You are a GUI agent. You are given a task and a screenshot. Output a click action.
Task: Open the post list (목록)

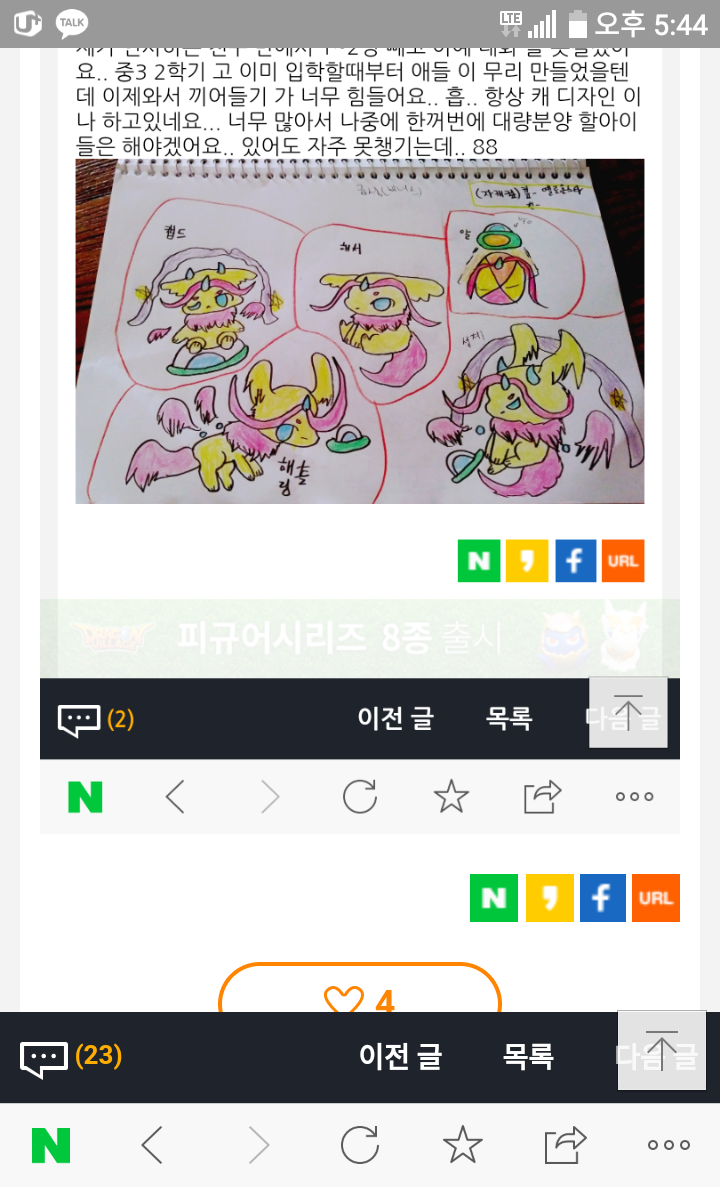(x=528, y=1056)
